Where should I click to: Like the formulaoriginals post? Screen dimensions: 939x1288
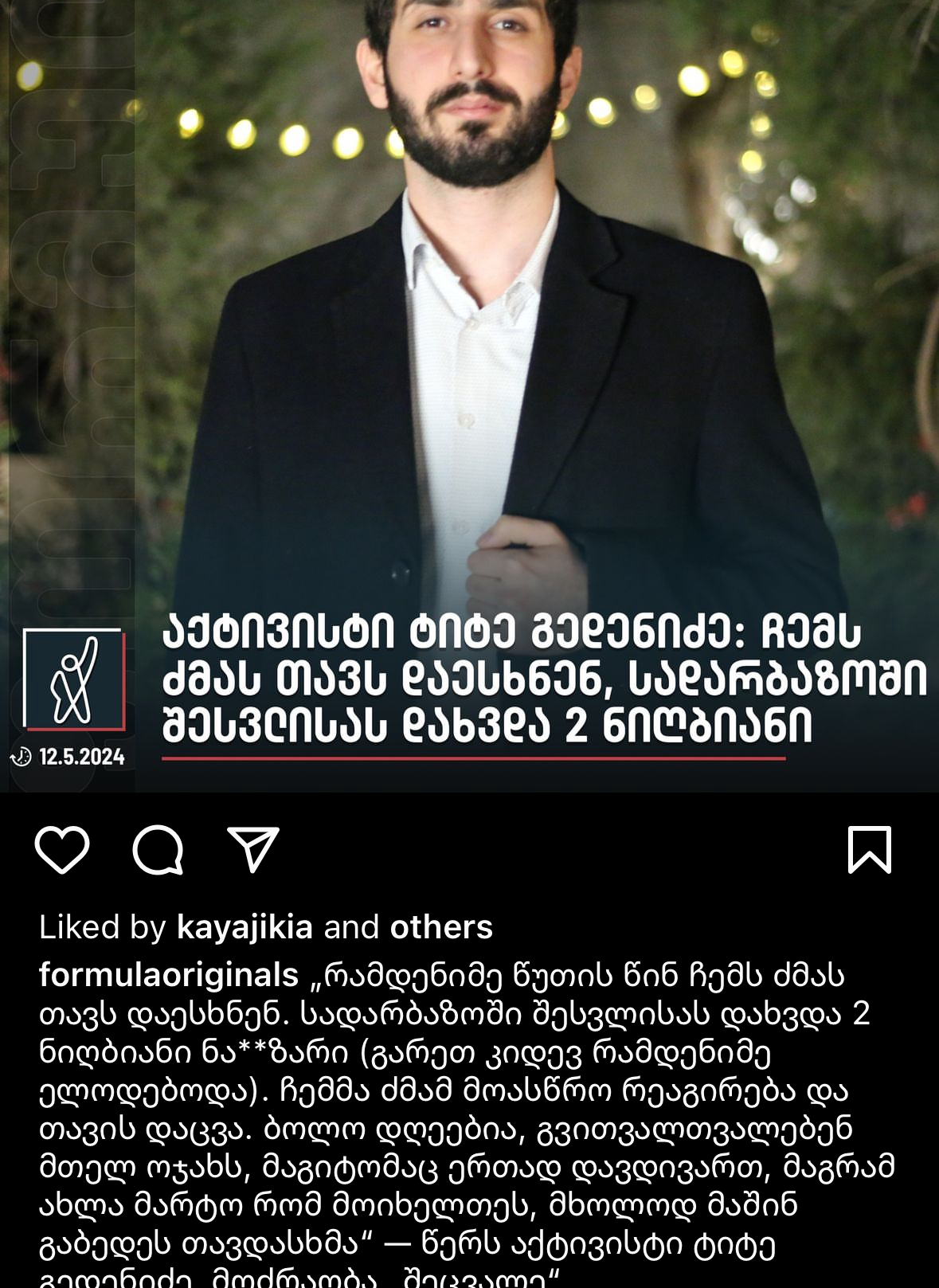click(x=62, y=849)
